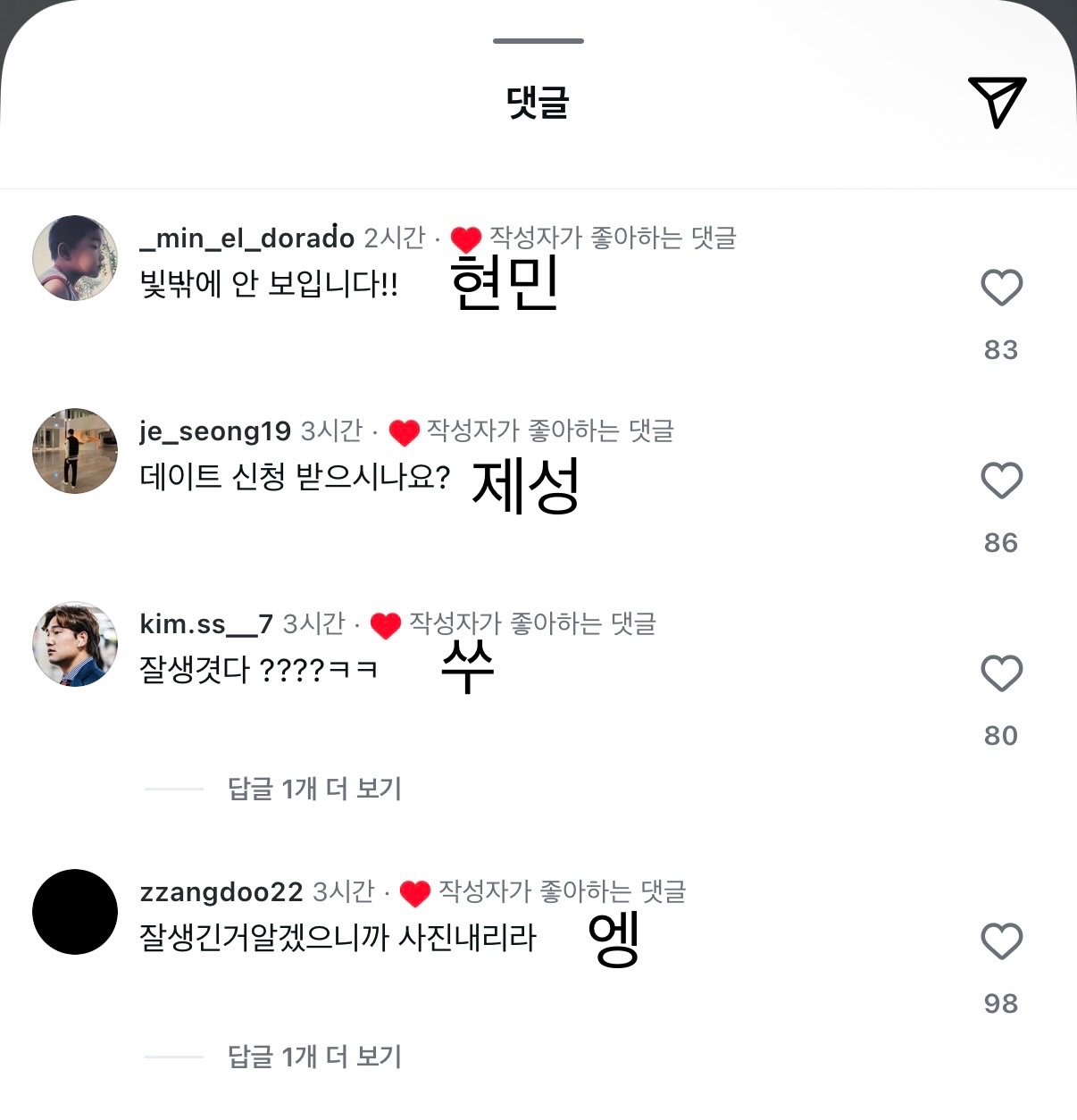The width and height of the screenshot is (1077, 1120).
Task: Visit the zzangdoo22 username link
Action: point(221,892)
